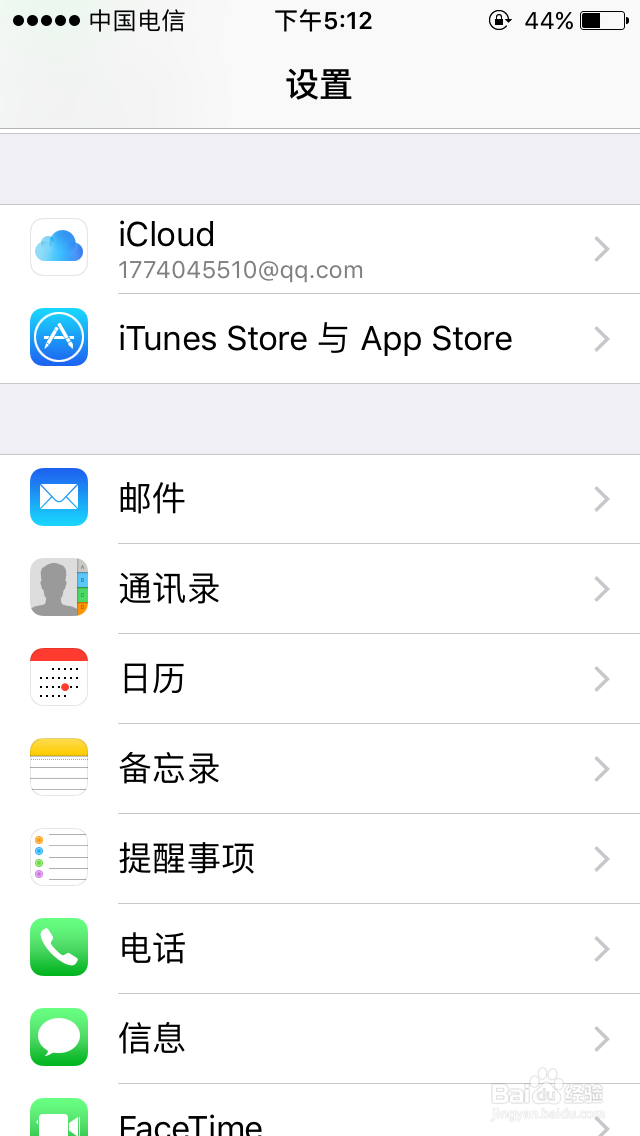Go to 通讯录 settings
This screenshot has width=640, height=1136.
click(320, 589)
